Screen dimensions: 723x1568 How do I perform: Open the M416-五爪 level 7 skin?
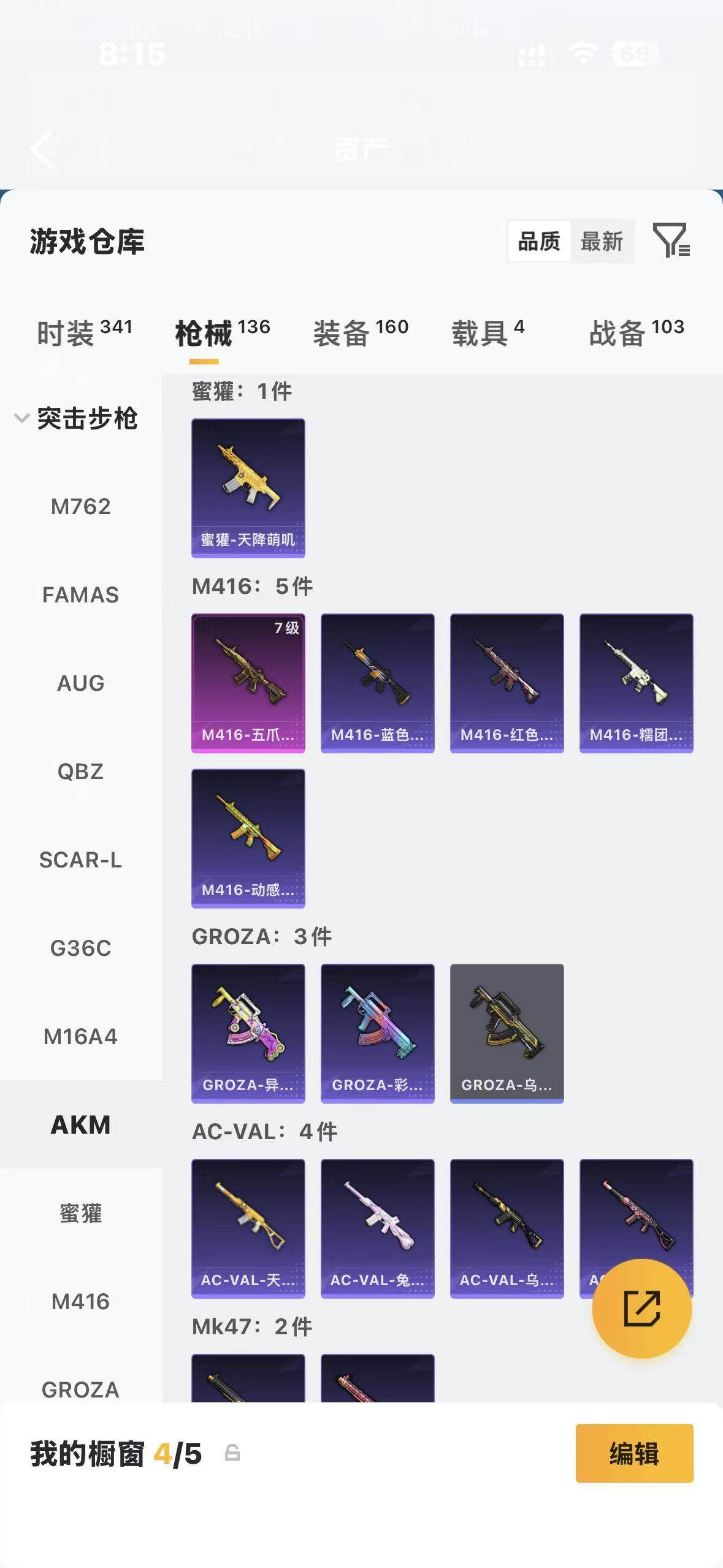[248, 683]
